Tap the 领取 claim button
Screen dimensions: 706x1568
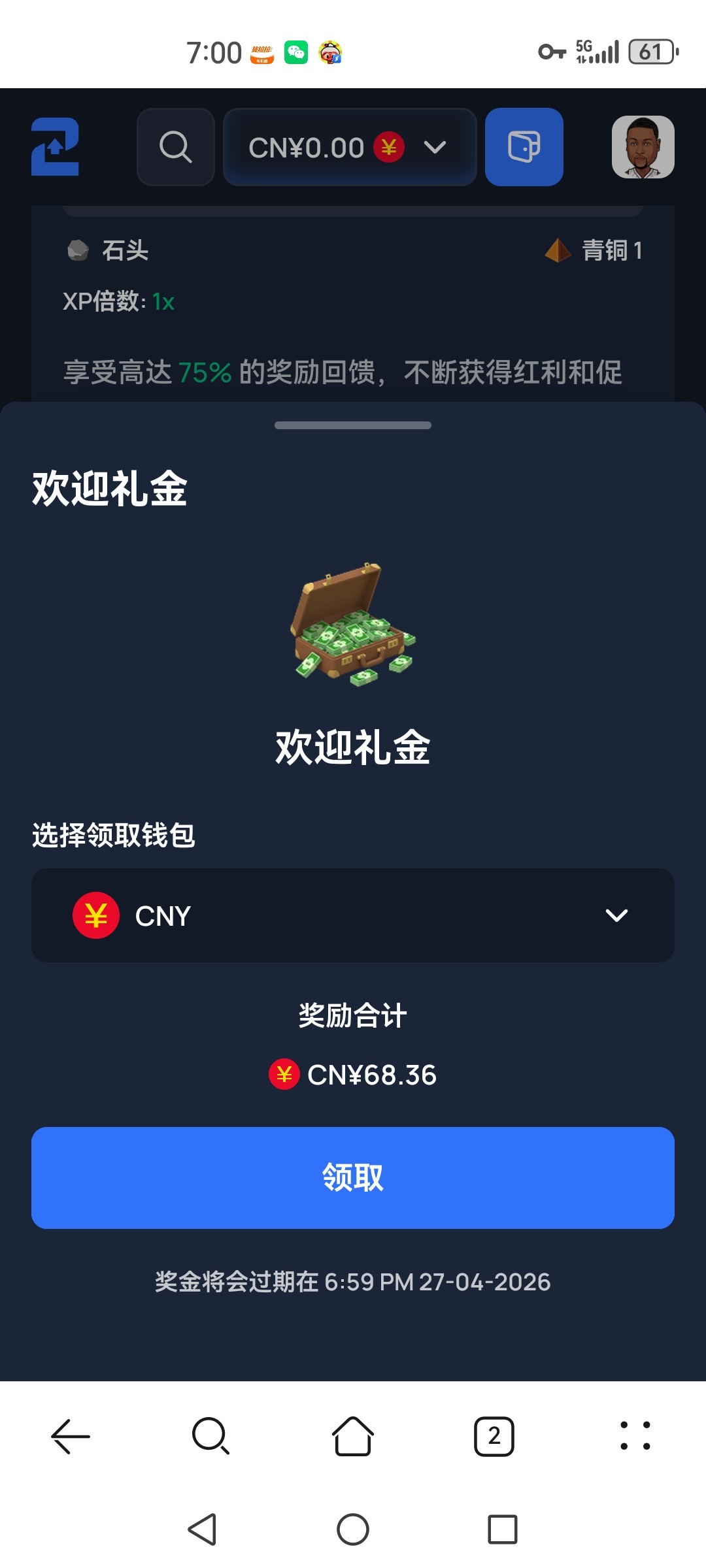(x=353, y=1177)
